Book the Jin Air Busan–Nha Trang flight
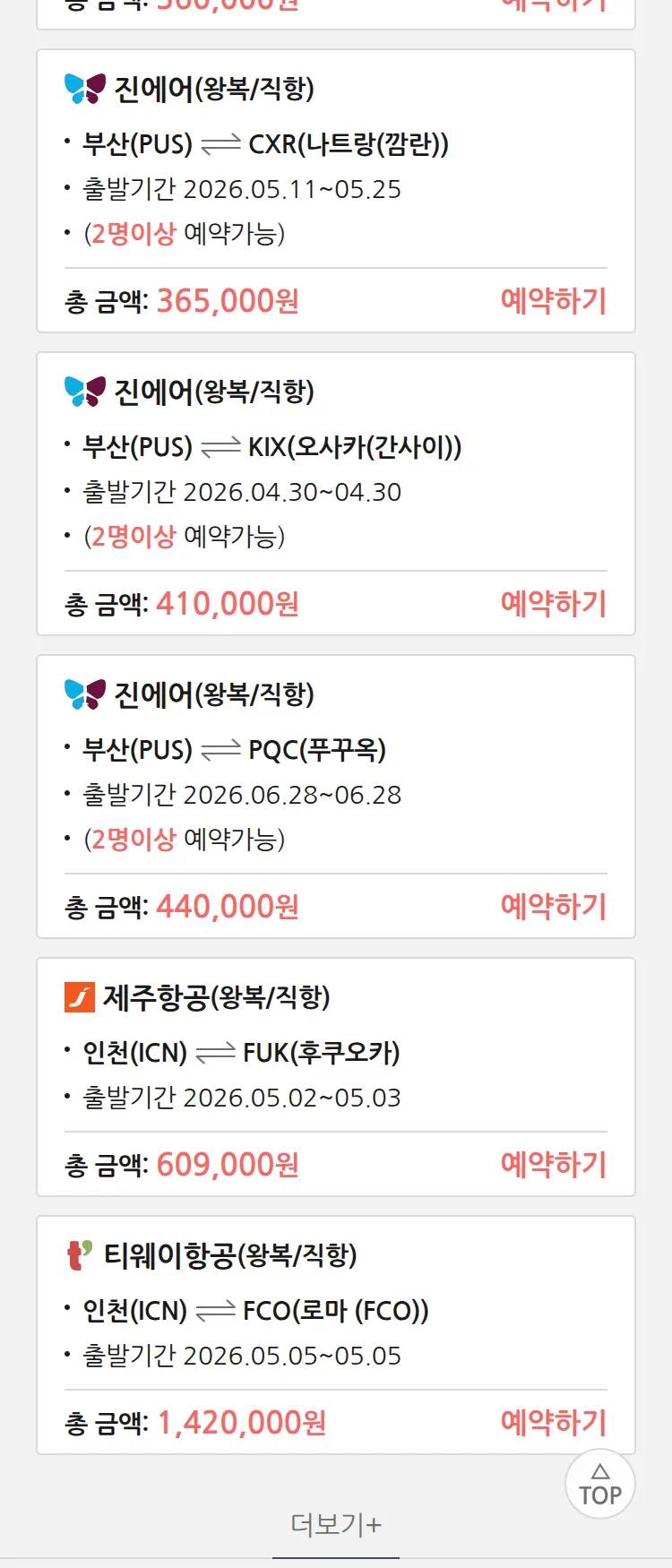 (x=553, y=301)
